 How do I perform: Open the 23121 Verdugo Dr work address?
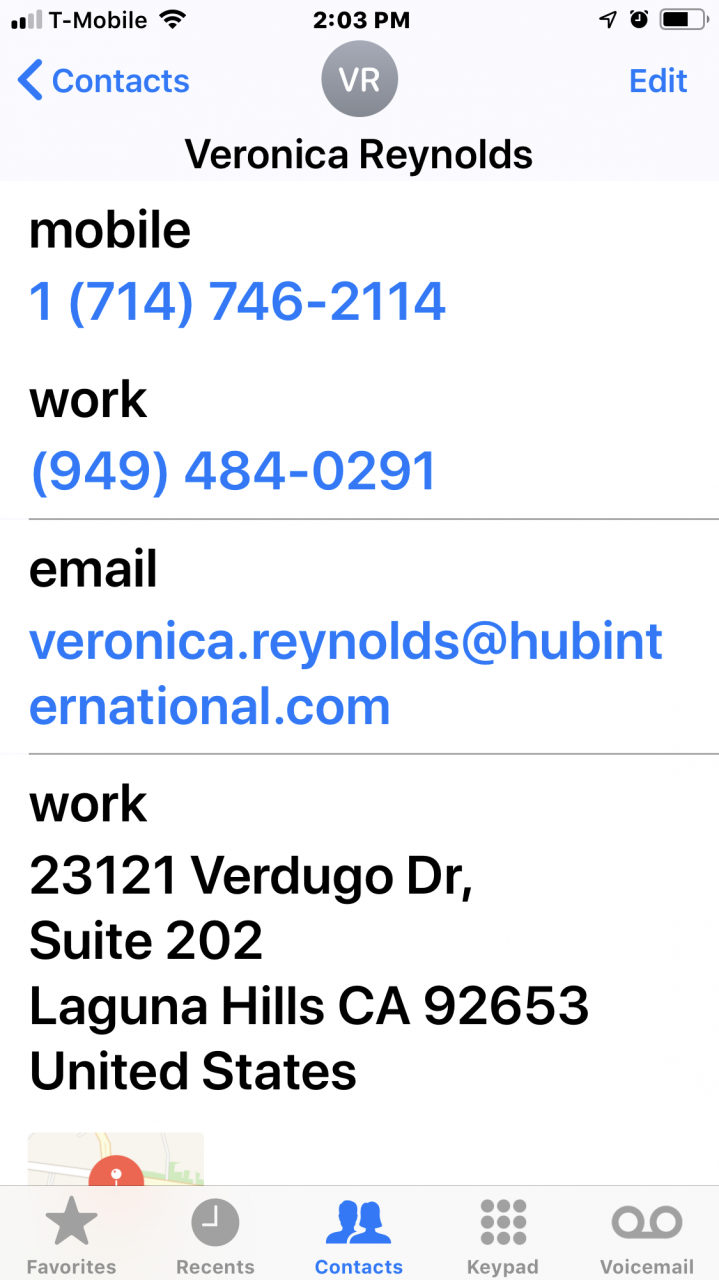pyautogui.click(x=308, y=973)
